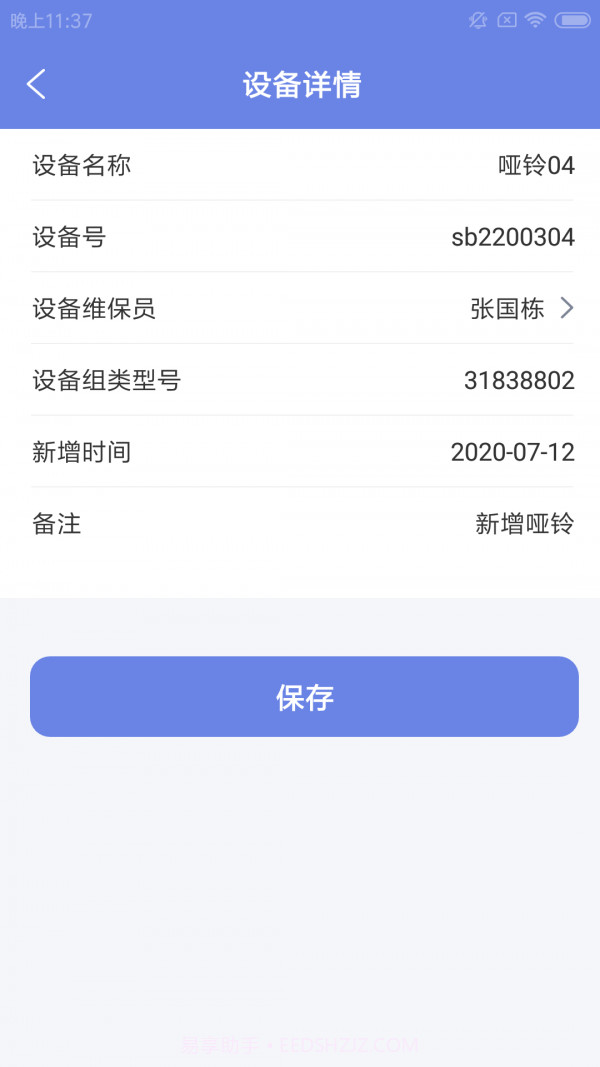Edit the 备注 field 新增哑铃

[524, 524]
